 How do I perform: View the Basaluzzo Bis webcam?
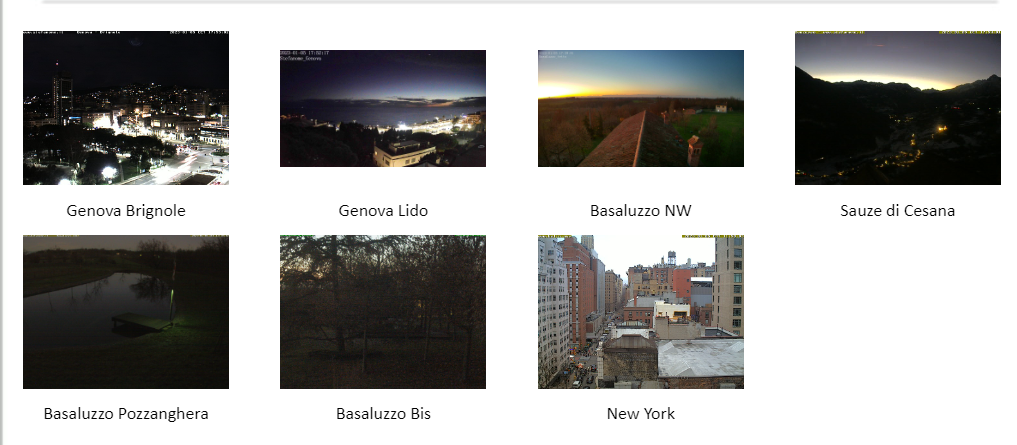(383, 312)
